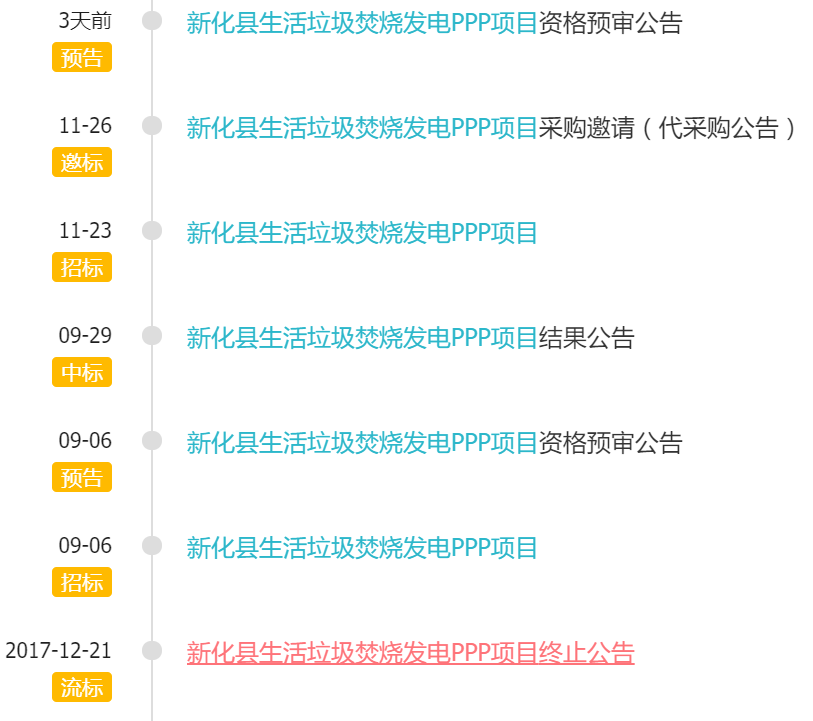Open the 资格预审公告 link from 3天前
This screenshot has height=721, width=813.
tap(434, 23)
